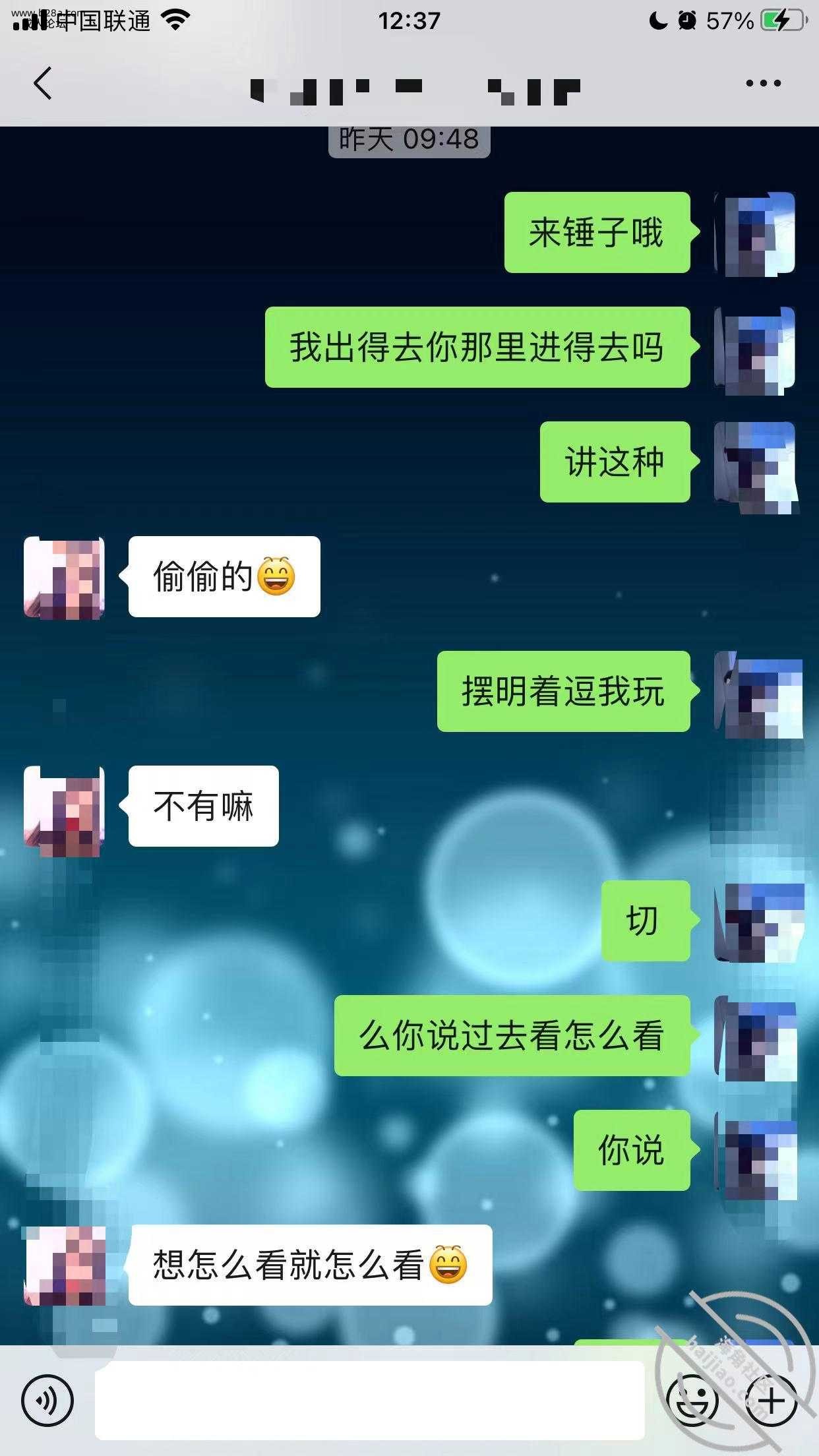Open contact avatar beside 偷偷的 message
This screenshot has width=819, height=1456.
64,578
